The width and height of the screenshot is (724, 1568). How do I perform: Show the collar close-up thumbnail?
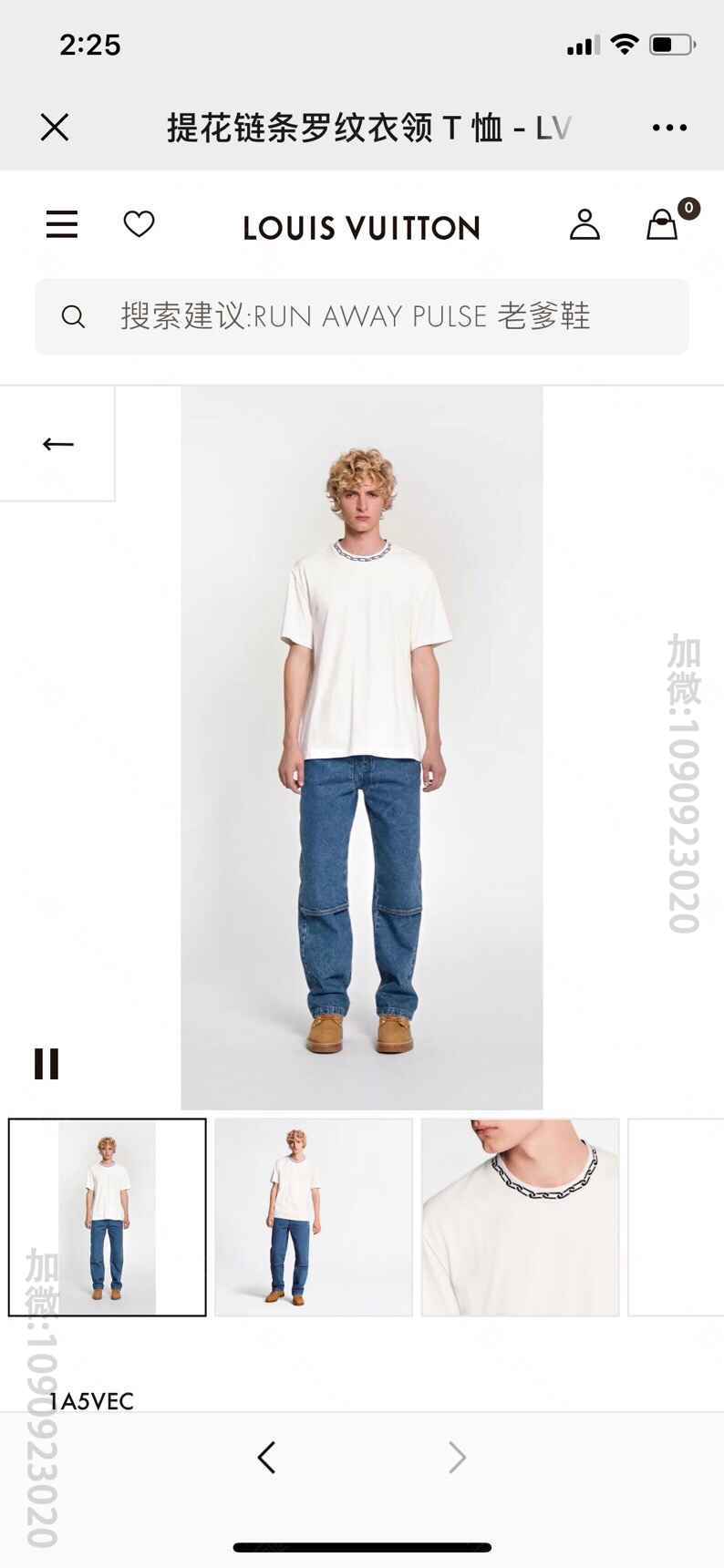tap(520, 1217)
